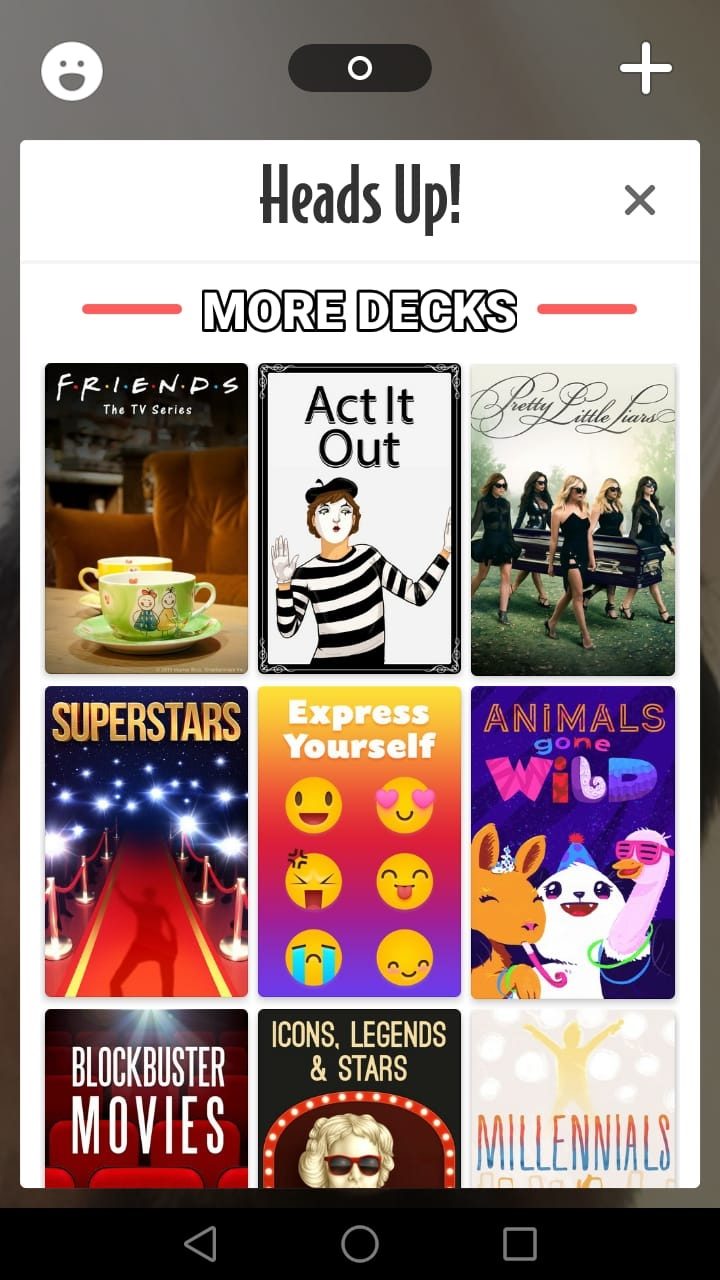Open the Blockbuster Movies deck
Viewport: 720px width, 1280px height.
tap(146, 1098)
